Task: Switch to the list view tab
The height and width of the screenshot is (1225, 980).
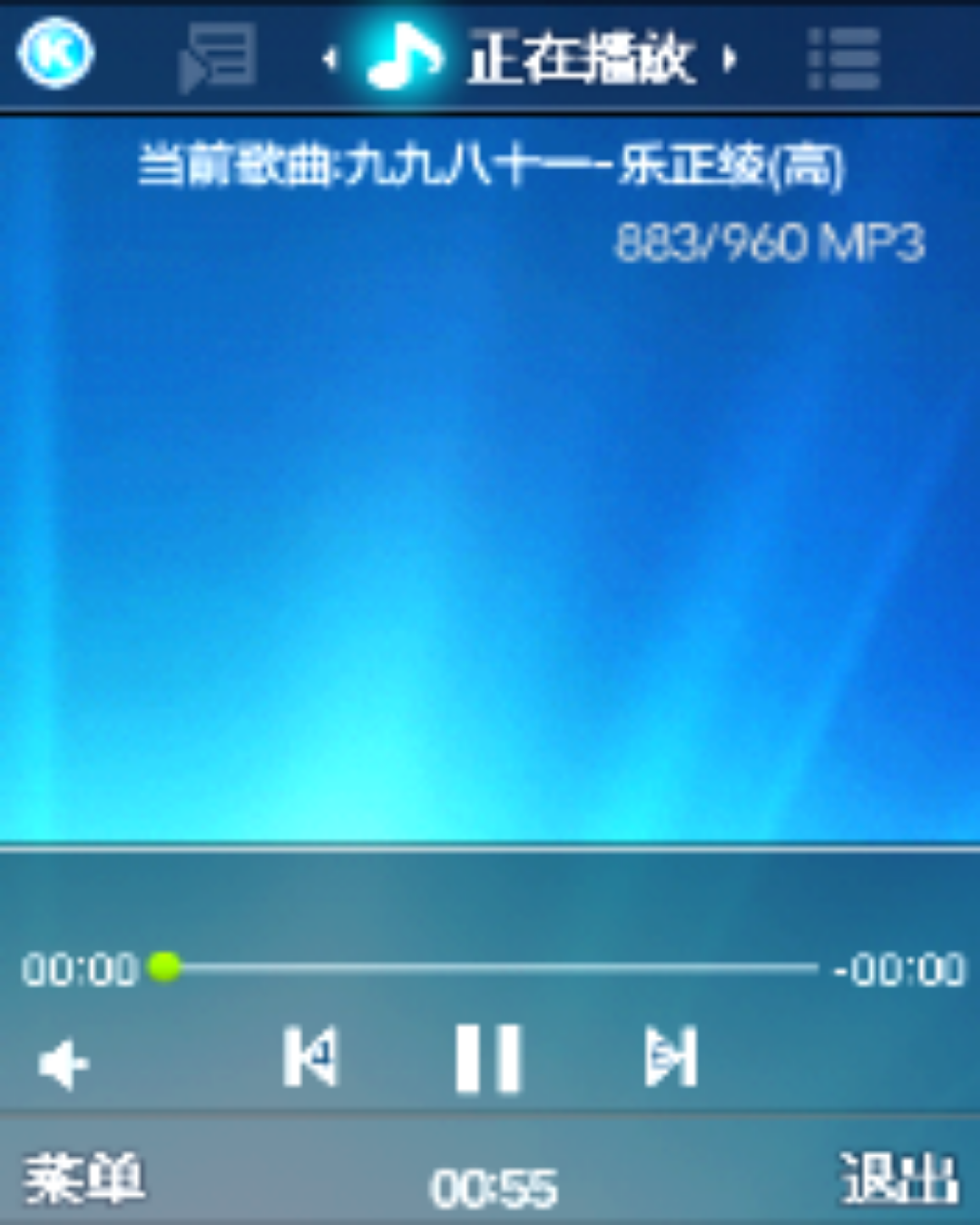Action: click(844, 58)
